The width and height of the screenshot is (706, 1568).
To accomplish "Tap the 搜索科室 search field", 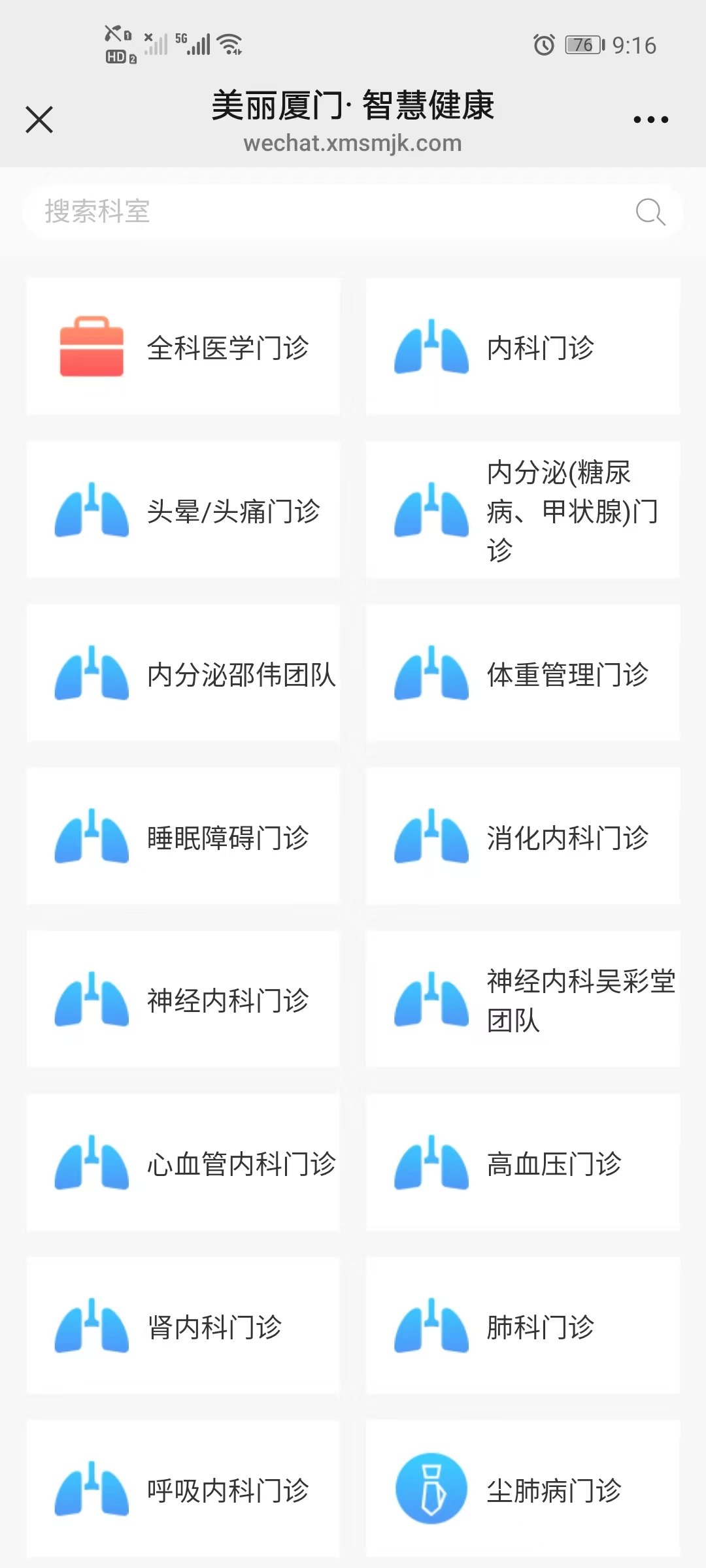I will [353, 212].
